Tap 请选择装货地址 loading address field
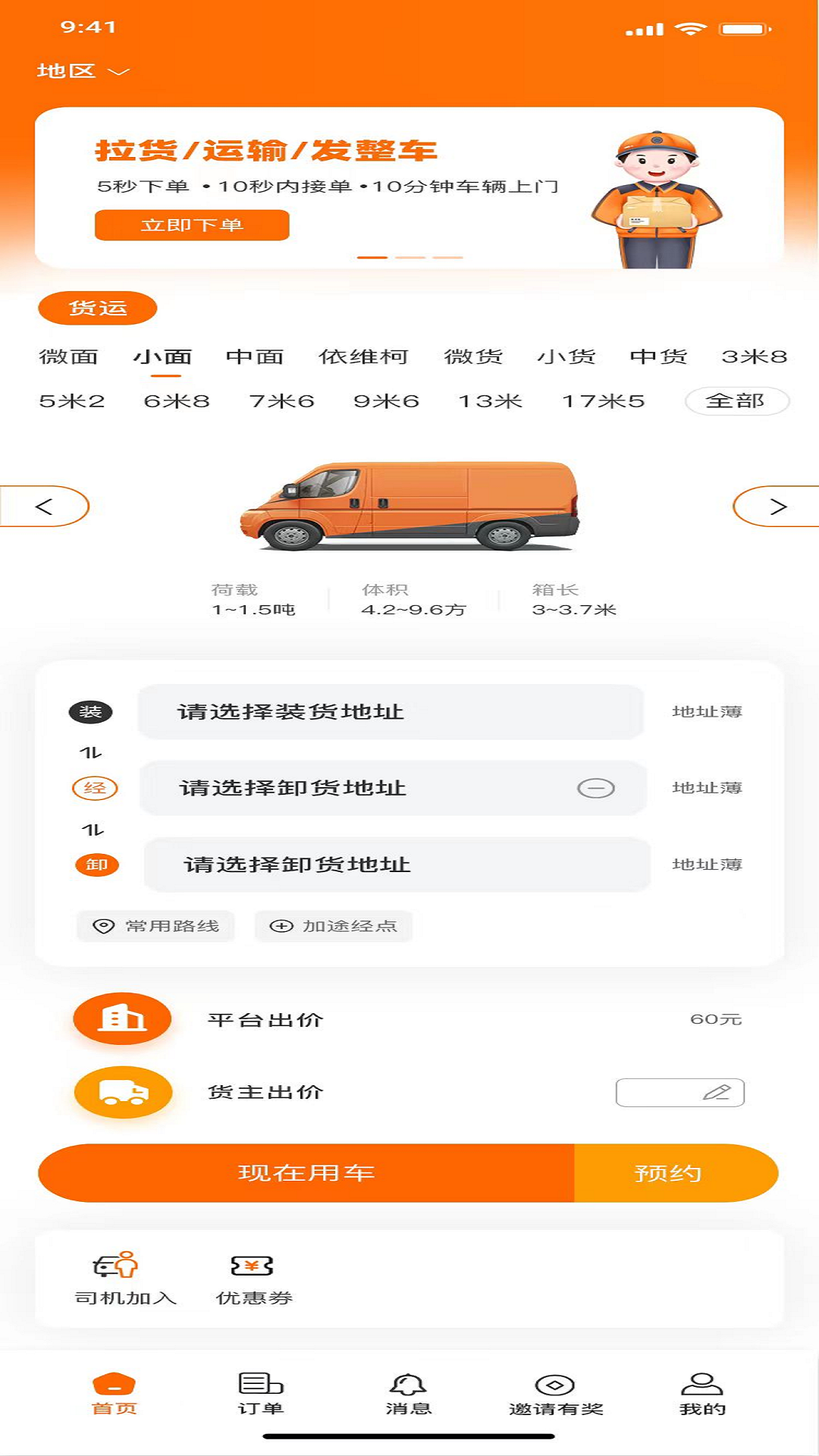This screenshot has width=819, height=1456. [x=391, y=712]
